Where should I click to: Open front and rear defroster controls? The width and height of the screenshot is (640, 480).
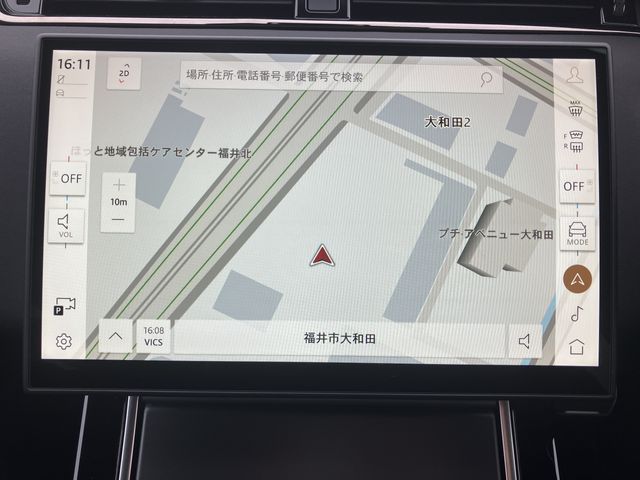coord(574,141)
